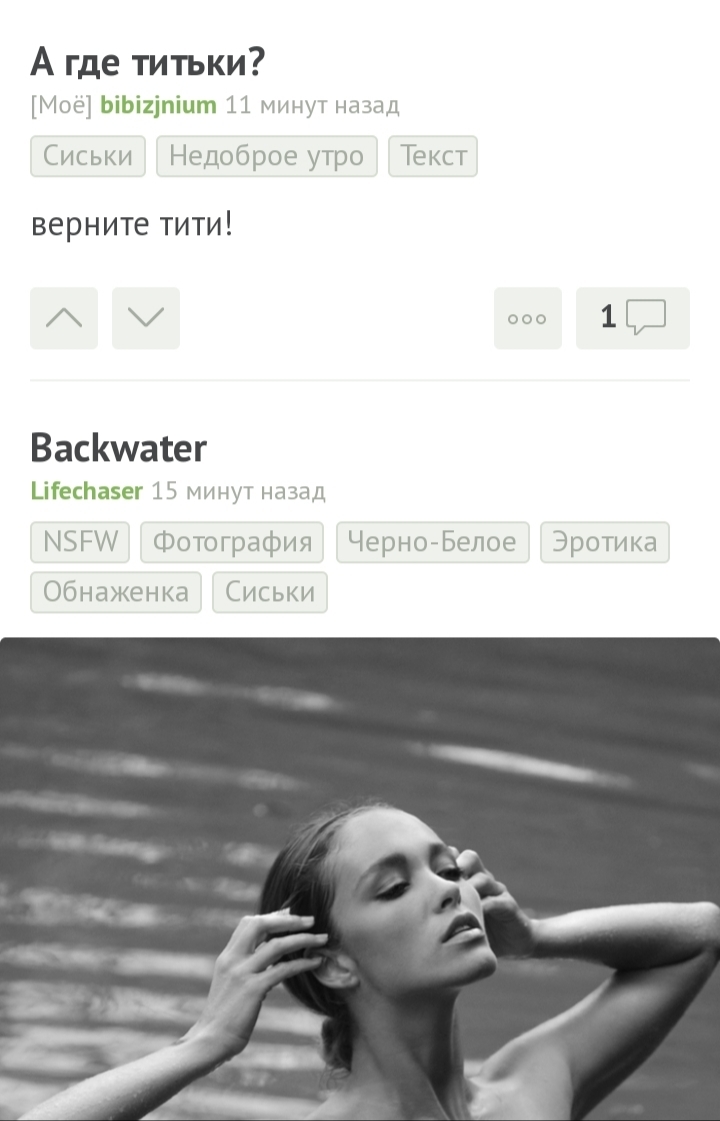The width and height of the screenshot is (720, 1121).
Task: Select the "Фотография" tag
Action: pyautogui.click(x=232, y=542)
